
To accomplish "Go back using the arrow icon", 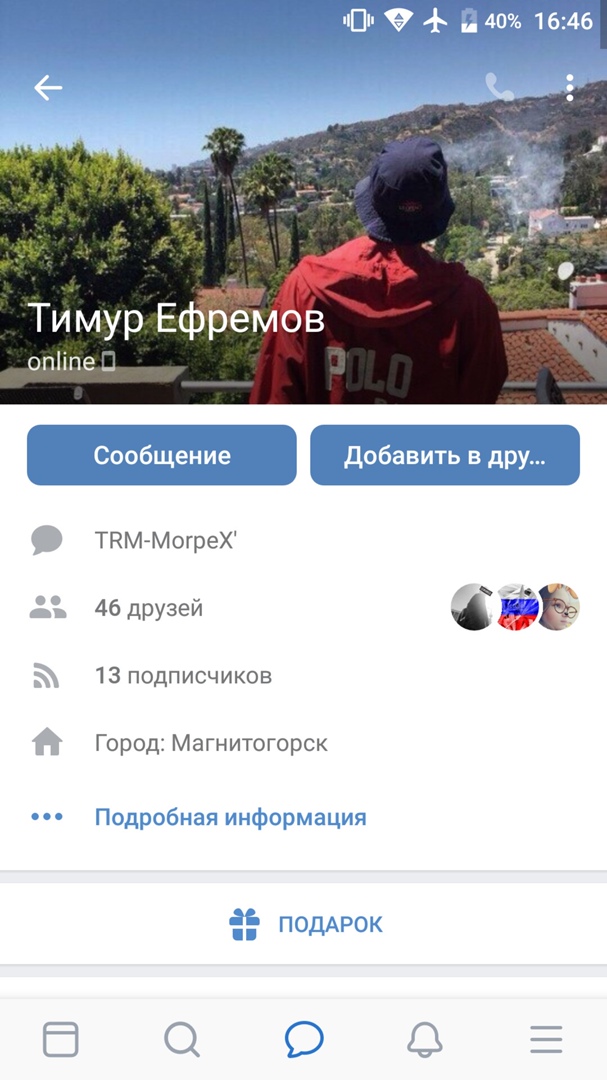I will [48, 88].
